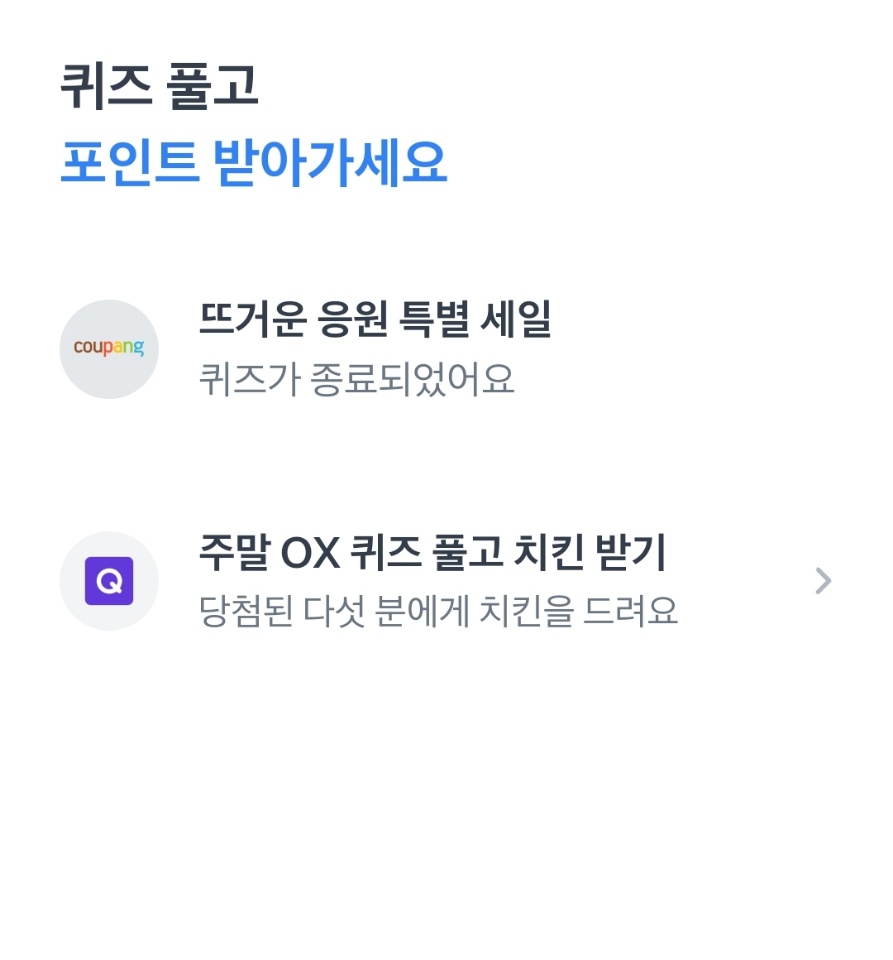Click the 당첨된 다섯 분에게 치킨을 드려요 subtitle
This screenshot has width=893, height=960.
click(x=436, y=614)
